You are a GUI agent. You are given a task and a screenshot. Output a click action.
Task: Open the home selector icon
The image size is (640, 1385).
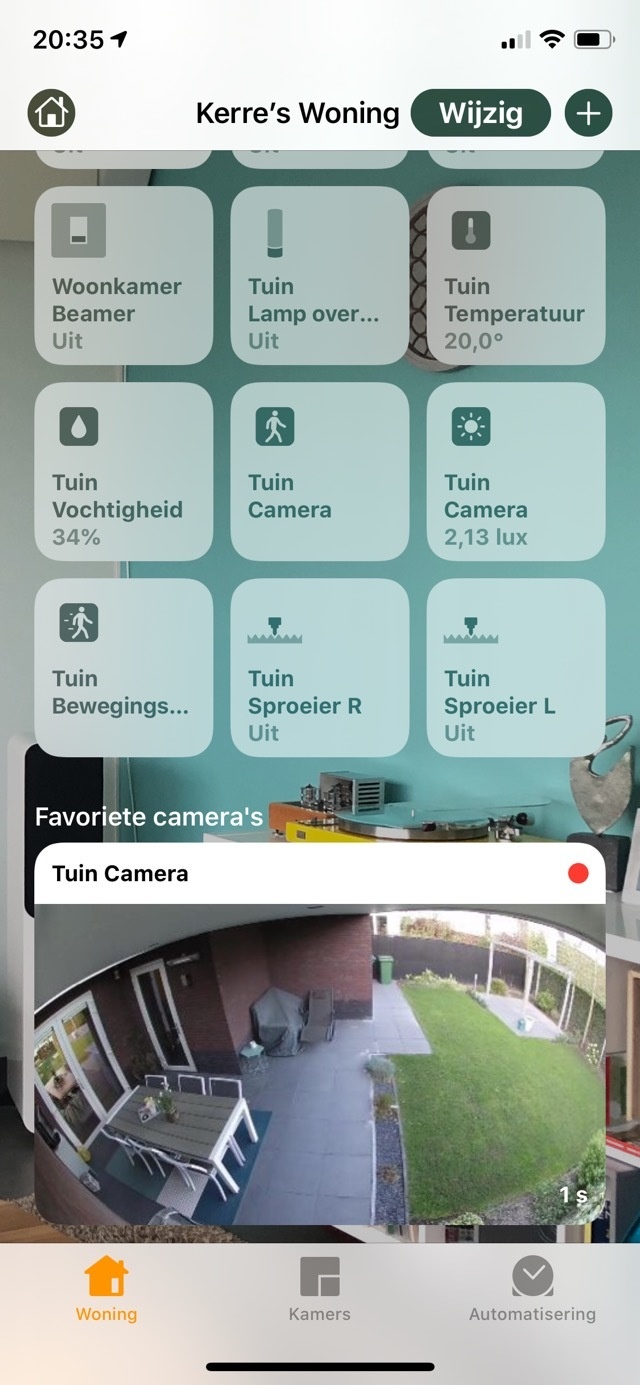coord(52,113)
